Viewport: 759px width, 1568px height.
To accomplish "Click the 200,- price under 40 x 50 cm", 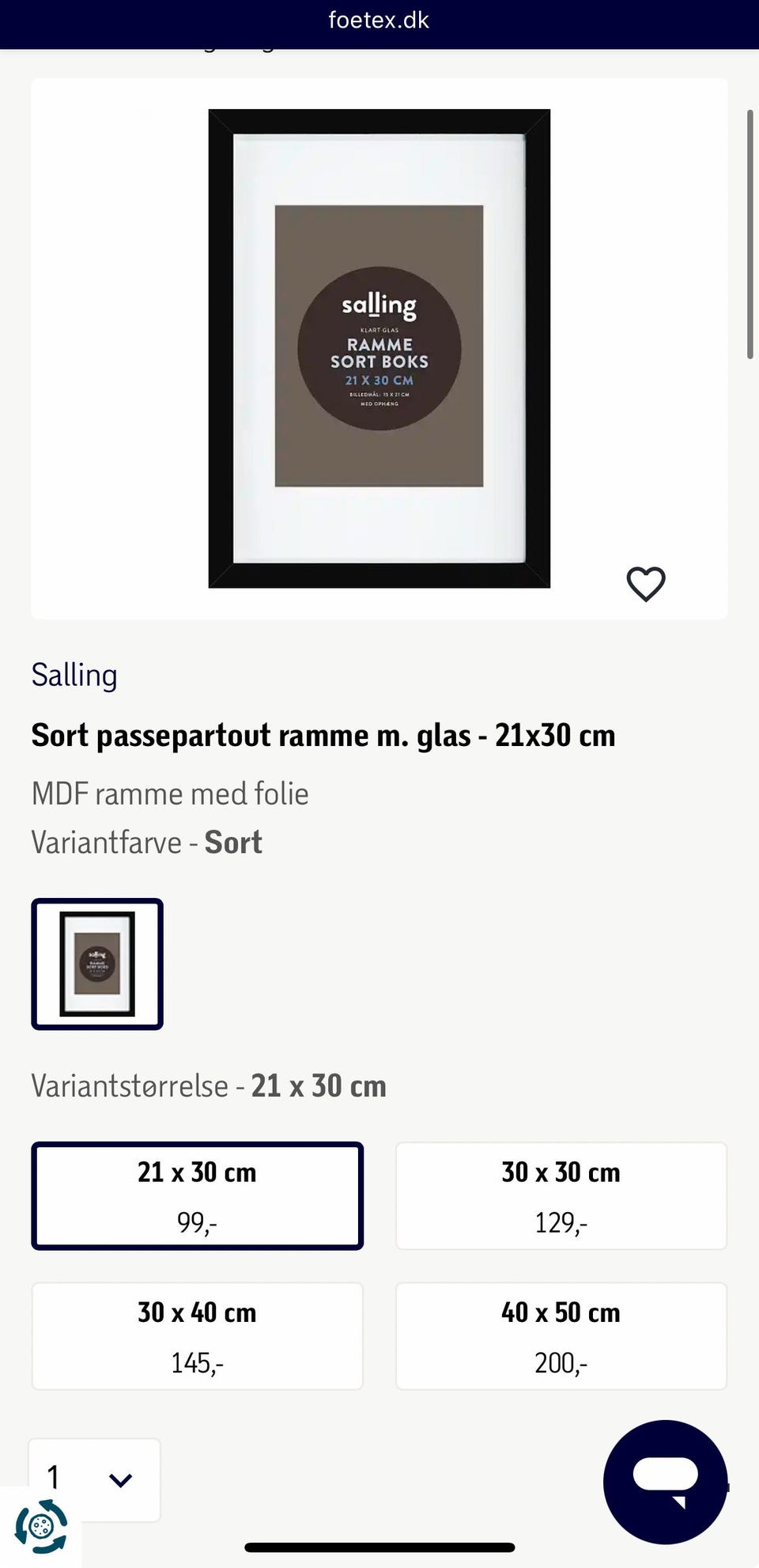I will click(561, 1362).
